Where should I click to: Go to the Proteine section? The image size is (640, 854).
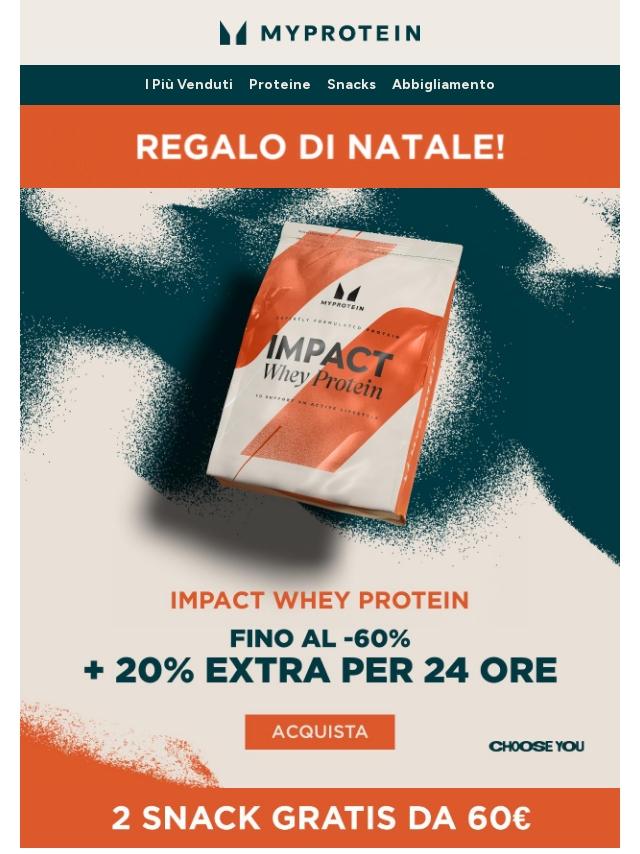279,85
